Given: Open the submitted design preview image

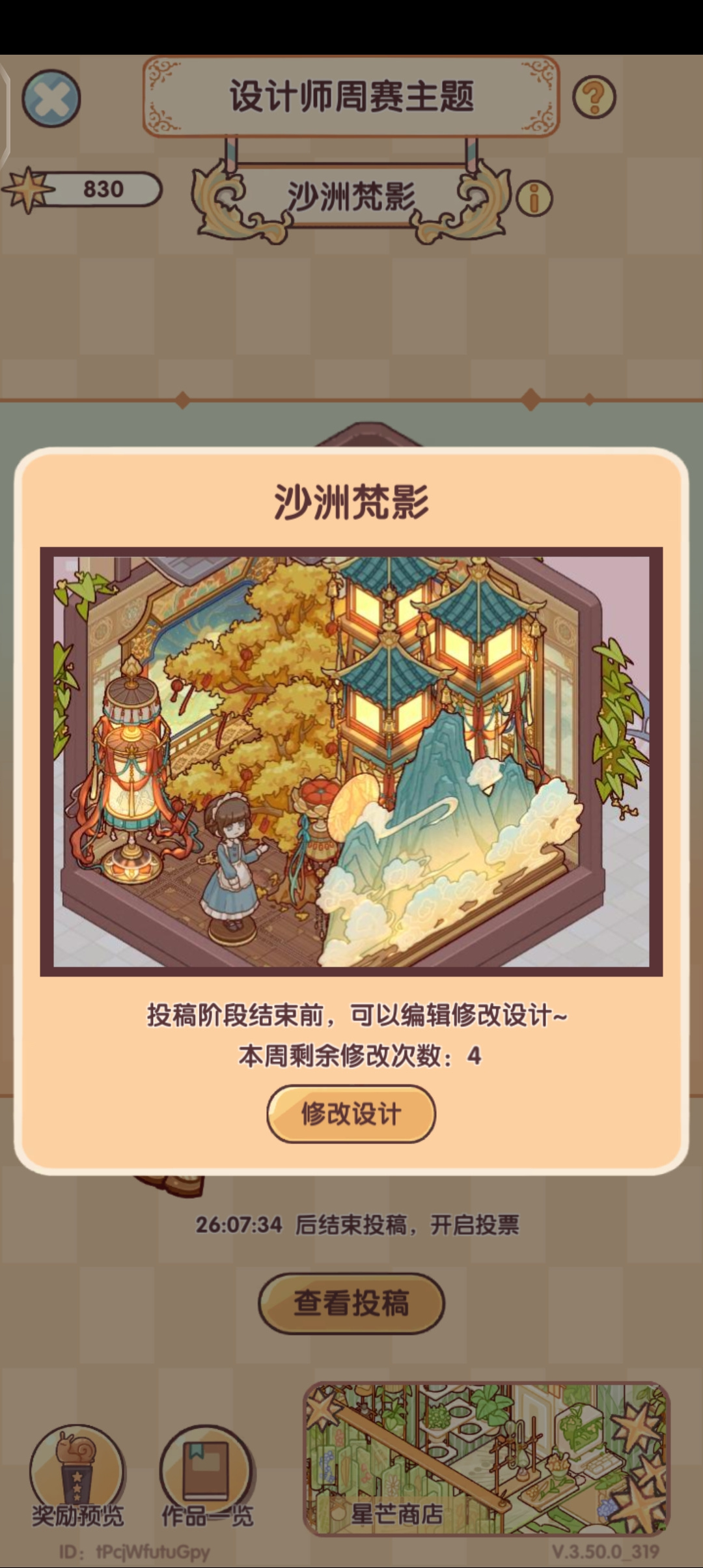Looking at the screenshot, I should [x=351, y=762].
